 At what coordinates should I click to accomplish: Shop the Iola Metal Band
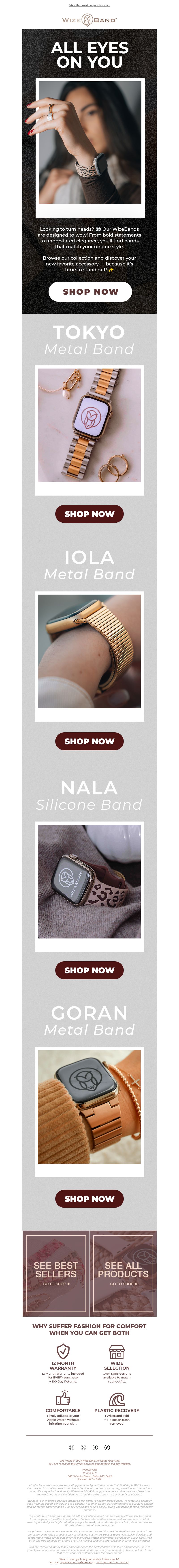[x=89, y=741]
